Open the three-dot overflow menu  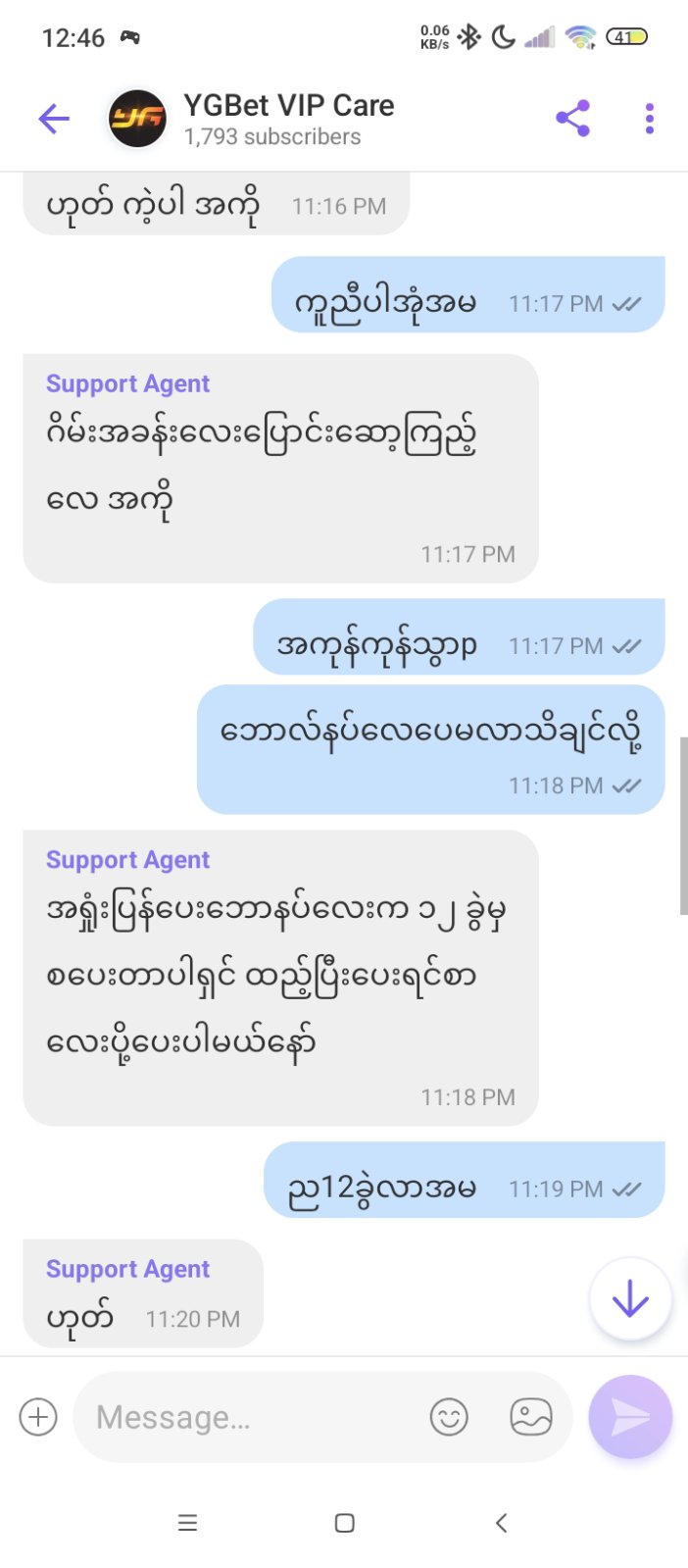[x=649, y=119]
